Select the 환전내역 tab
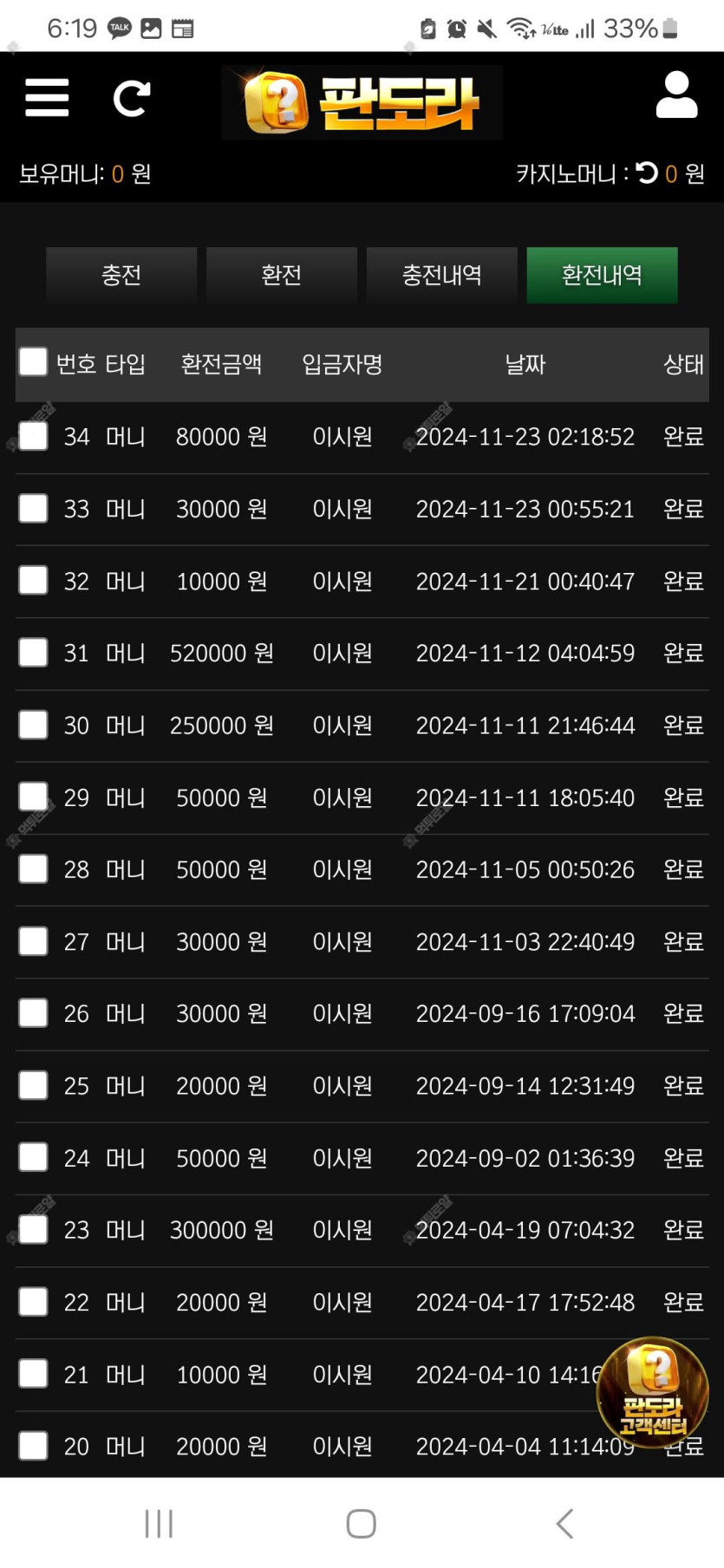 pyautogui.click(x=602, y=275)
